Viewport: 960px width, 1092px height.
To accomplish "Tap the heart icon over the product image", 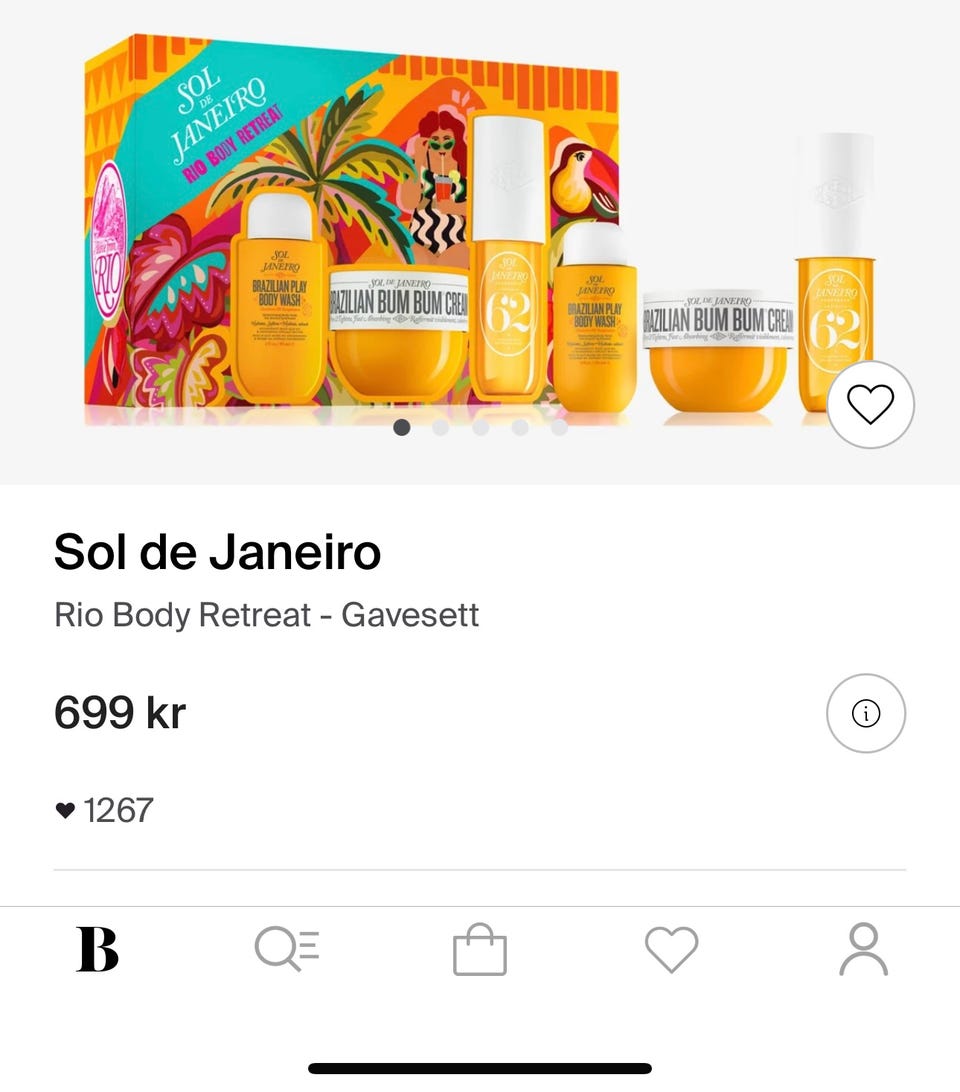I will tap(870, 404).
